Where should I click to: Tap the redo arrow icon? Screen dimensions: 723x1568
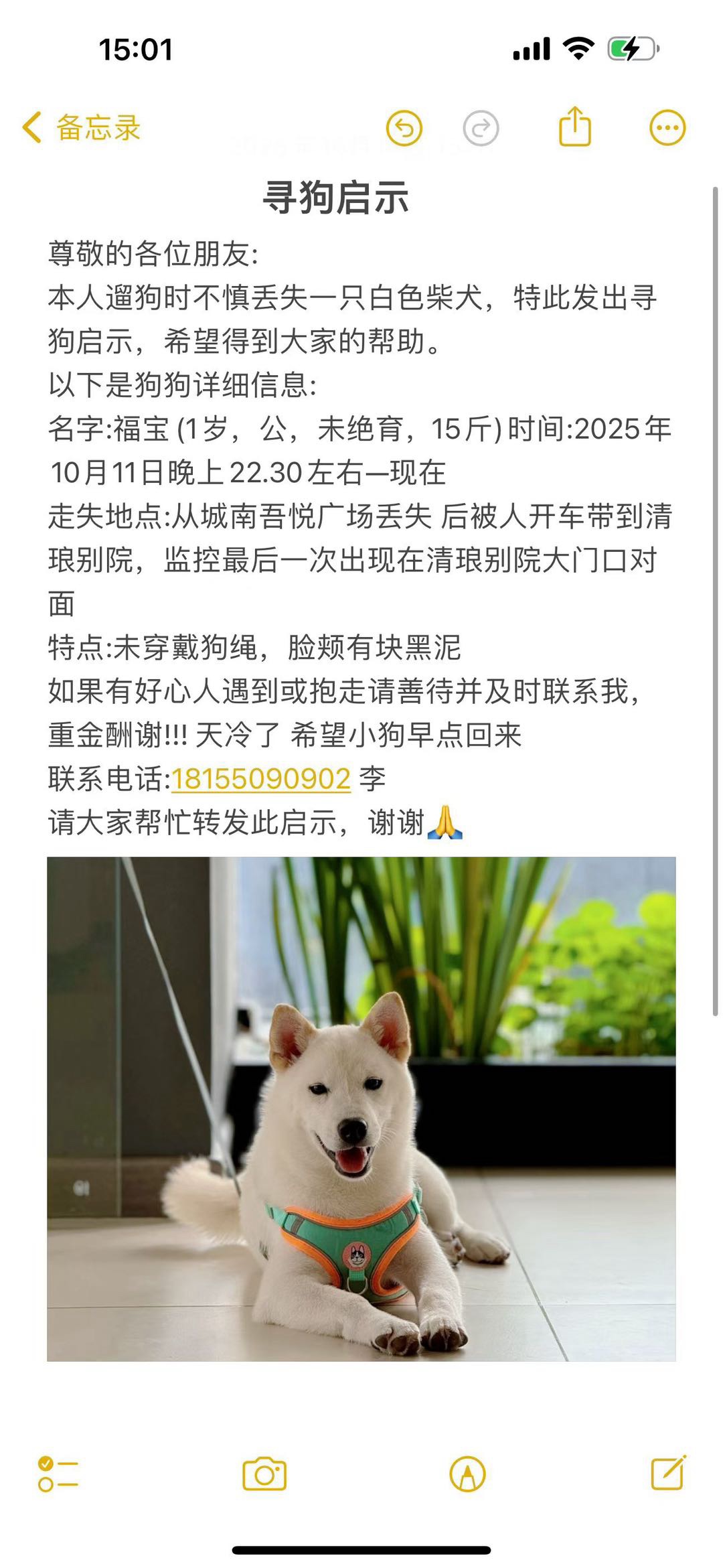tap(481, 127)
